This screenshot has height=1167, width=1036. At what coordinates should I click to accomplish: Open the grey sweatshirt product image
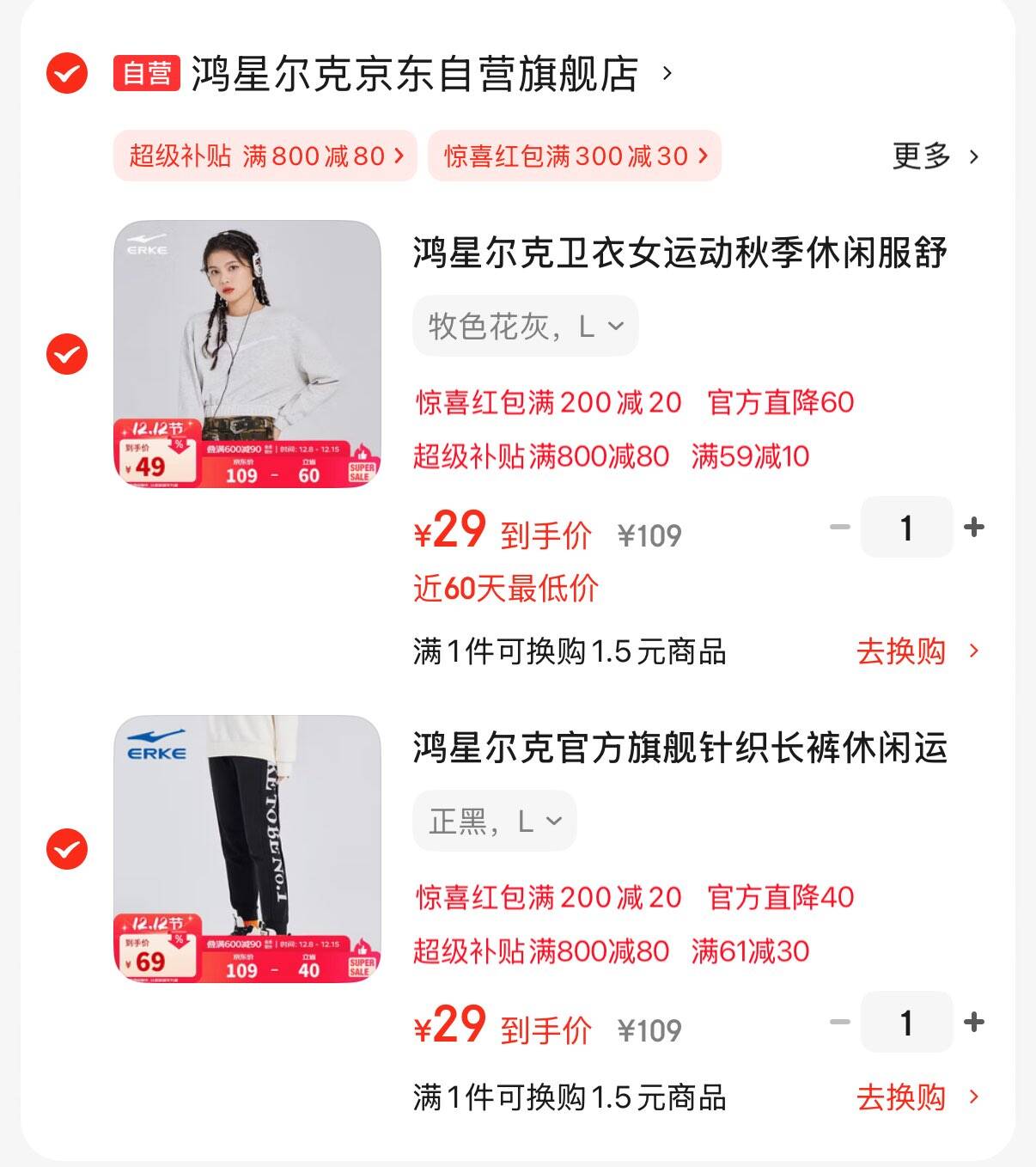247,354
